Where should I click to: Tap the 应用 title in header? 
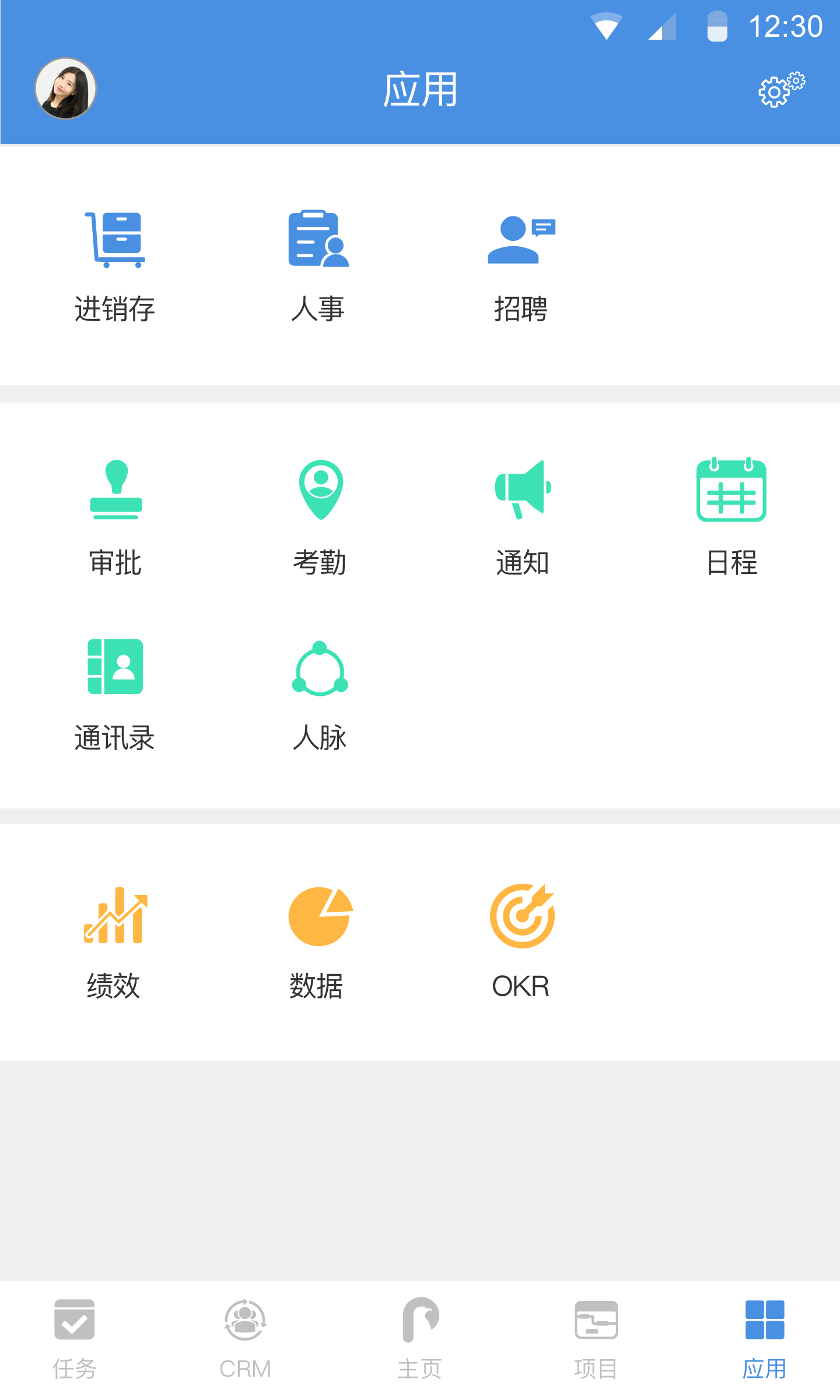click(419, 89)
